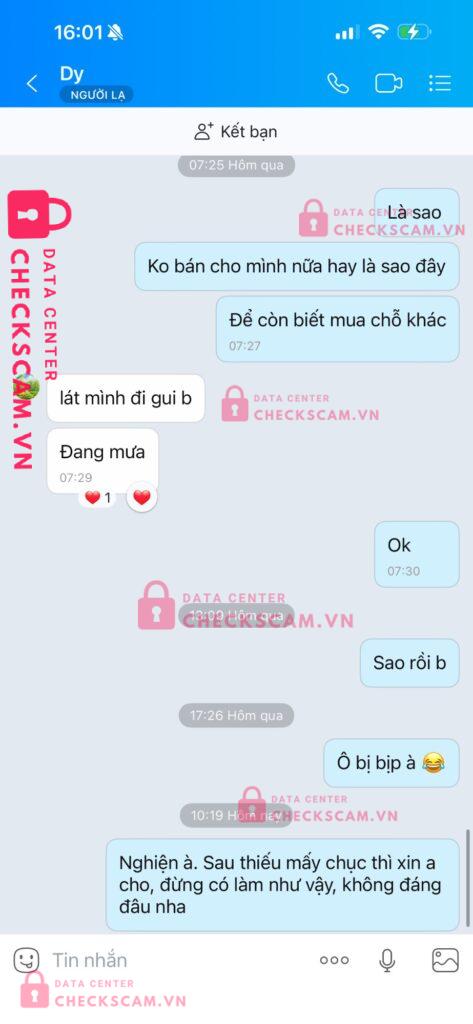Open more options three-dot icon
Image resolution: width=473 pixels, height=1024 pixels.
334,960
